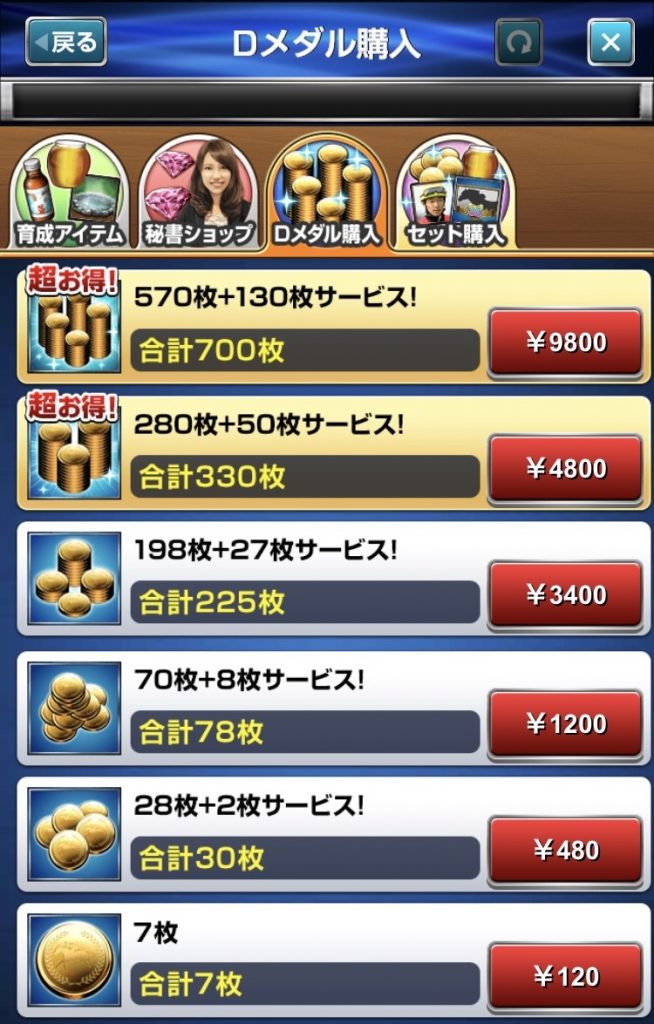The height and width of the screenshot is (1024, 654).
Task: Buy 700 medals for ¥9800
Action: coord(566,343)
